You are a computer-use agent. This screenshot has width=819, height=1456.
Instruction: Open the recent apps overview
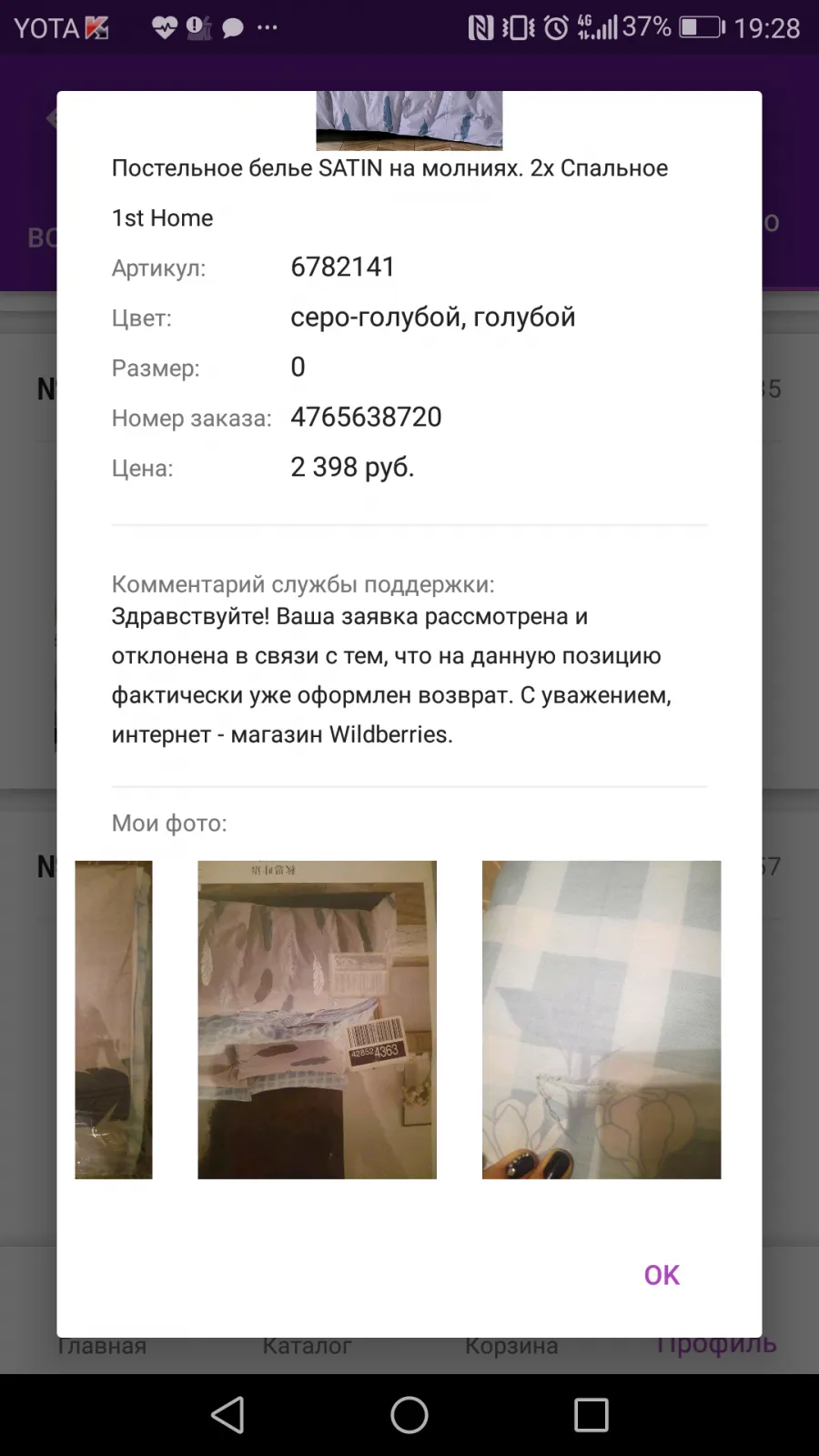coord(591,1415)
